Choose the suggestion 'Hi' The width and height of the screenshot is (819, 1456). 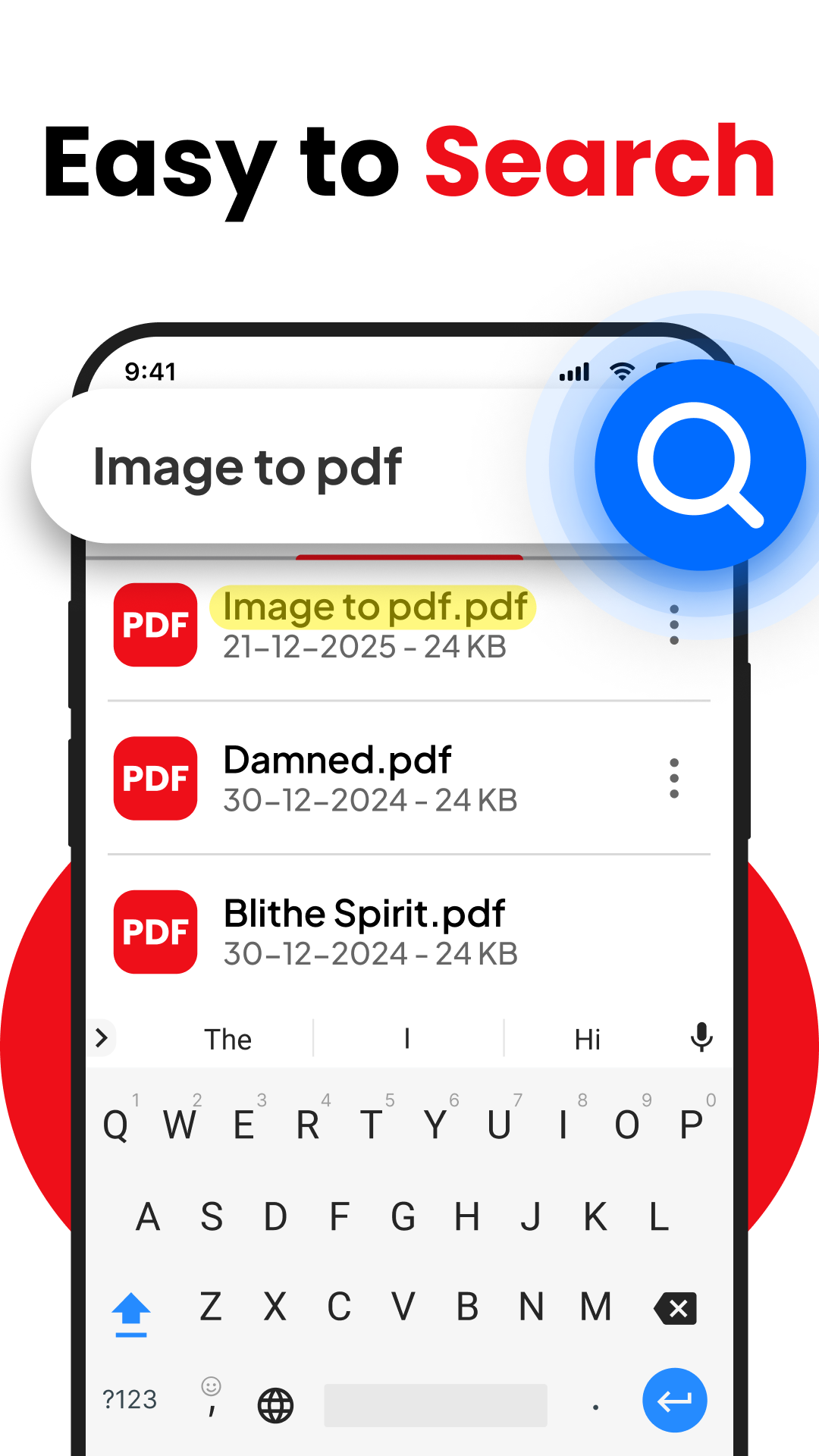pos(585,1039)
